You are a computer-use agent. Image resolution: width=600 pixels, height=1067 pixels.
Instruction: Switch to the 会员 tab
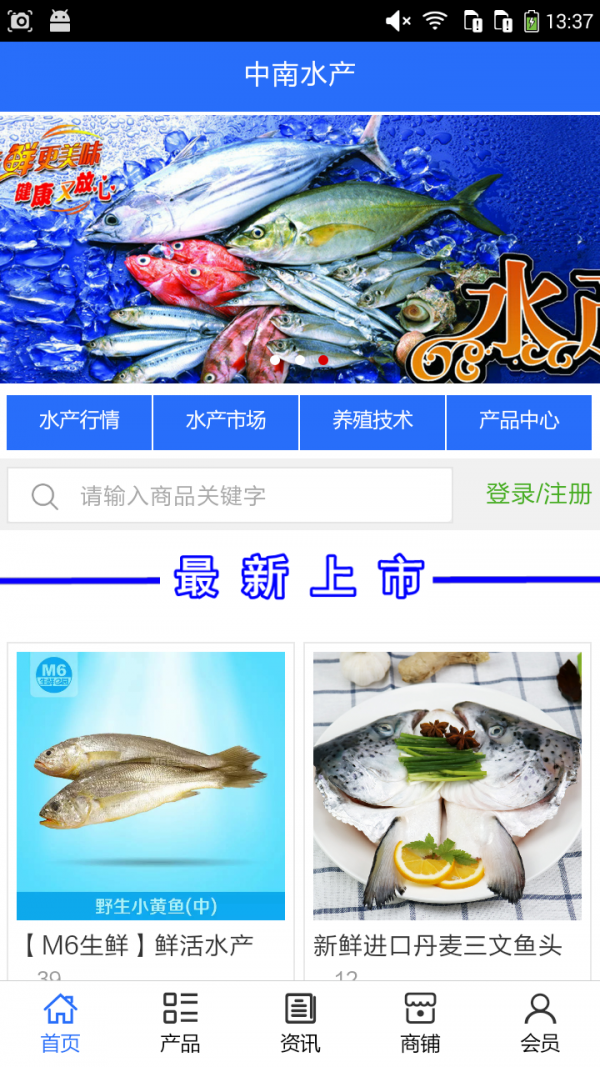point(540,1023)
